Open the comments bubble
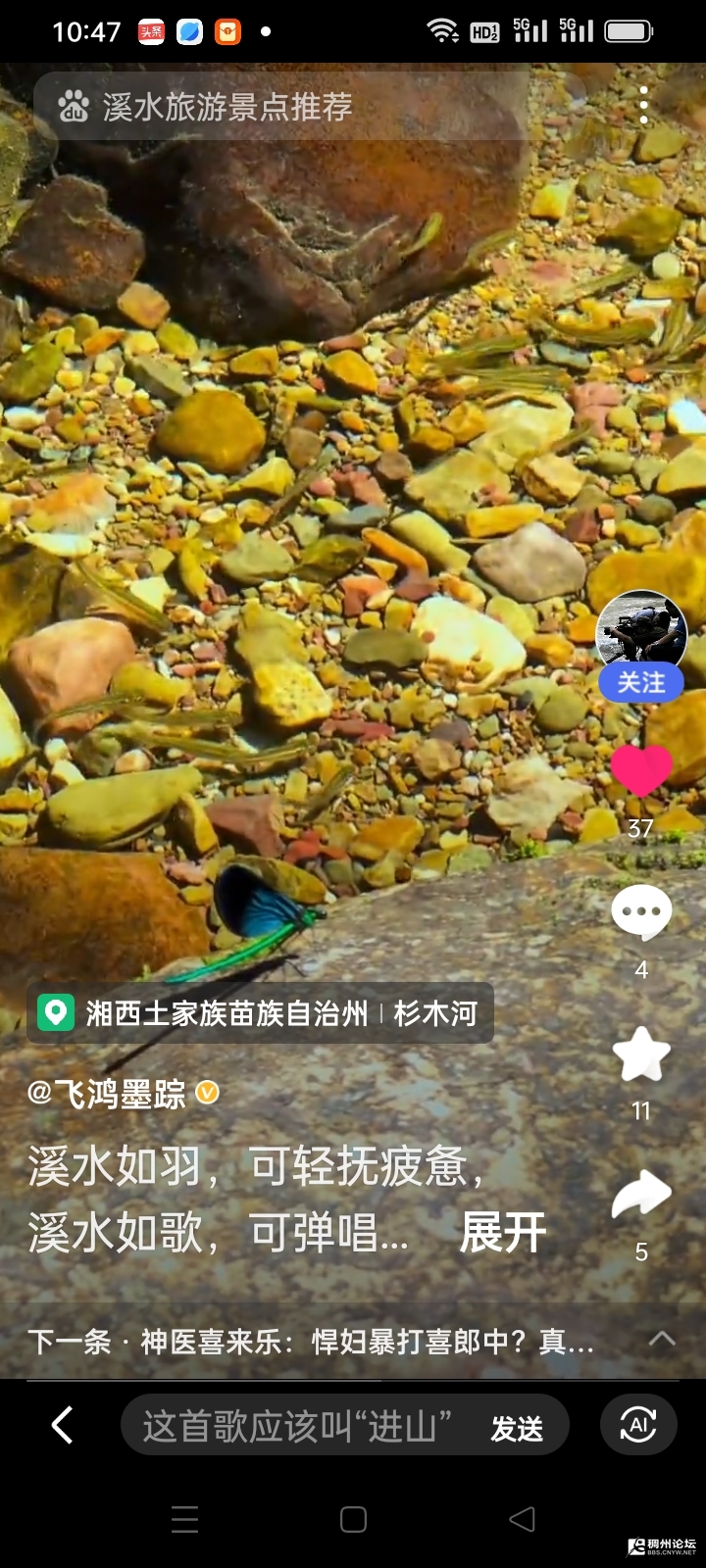This screenshot has width=706, height=1568. click(641, 913)
